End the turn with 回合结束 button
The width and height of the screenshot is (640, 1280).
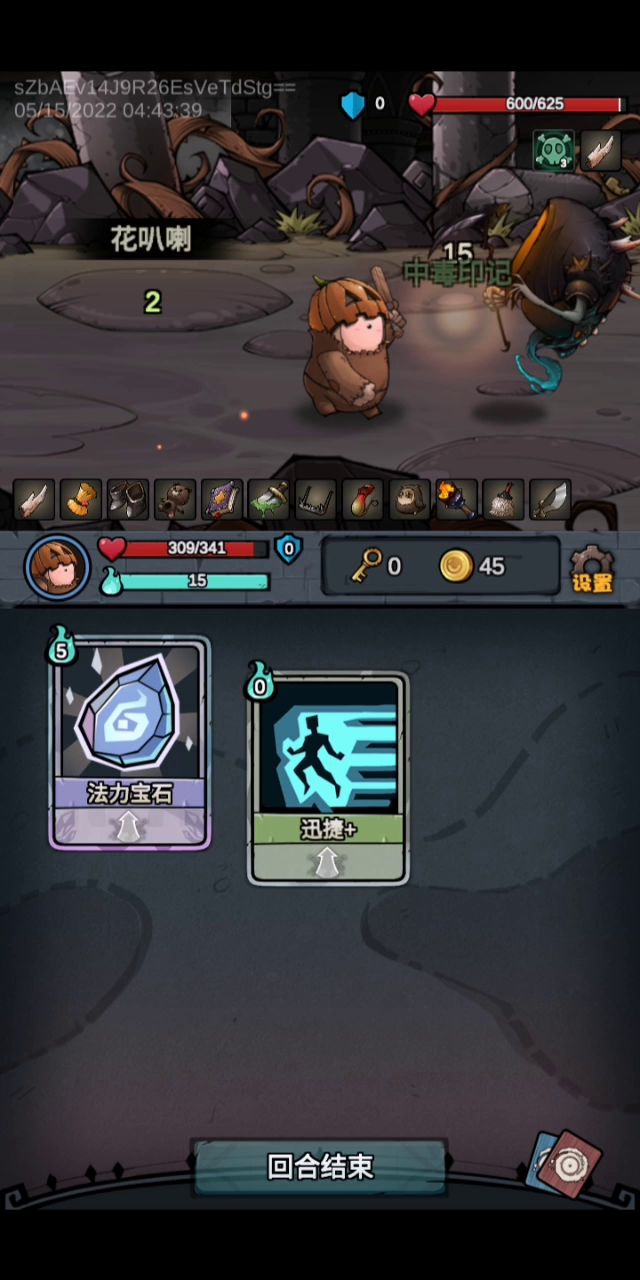pos(320,1166)
